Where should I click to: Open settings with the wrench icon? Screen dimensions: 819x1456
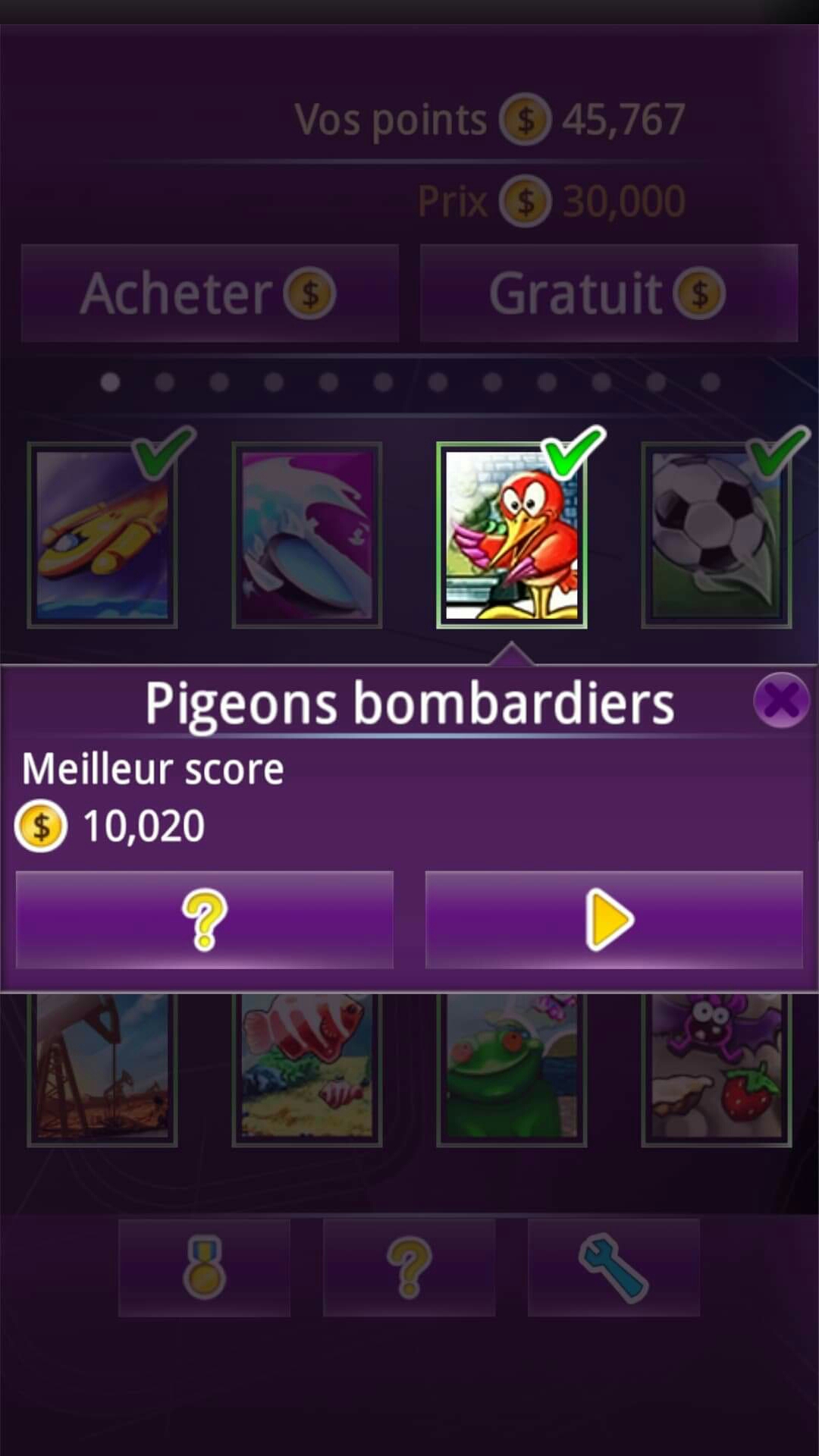pos(613,1267)
